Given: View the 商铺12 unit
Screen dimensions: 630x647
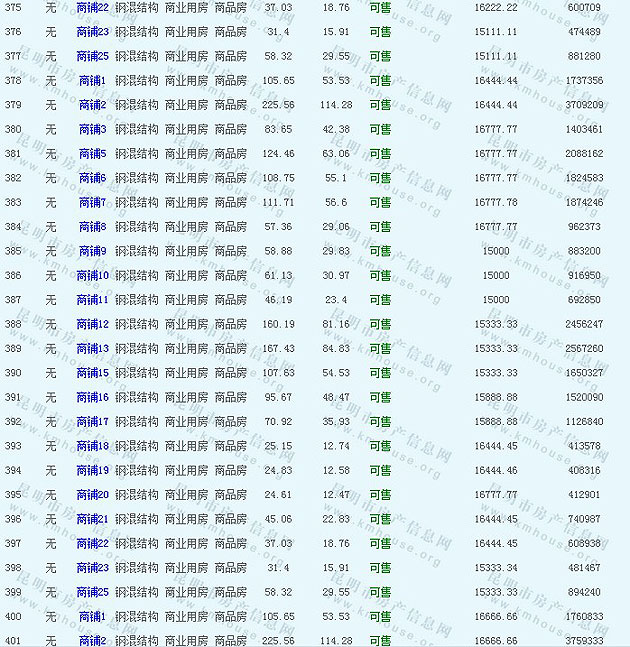Looking at the screenshot, I should (93, 324).
